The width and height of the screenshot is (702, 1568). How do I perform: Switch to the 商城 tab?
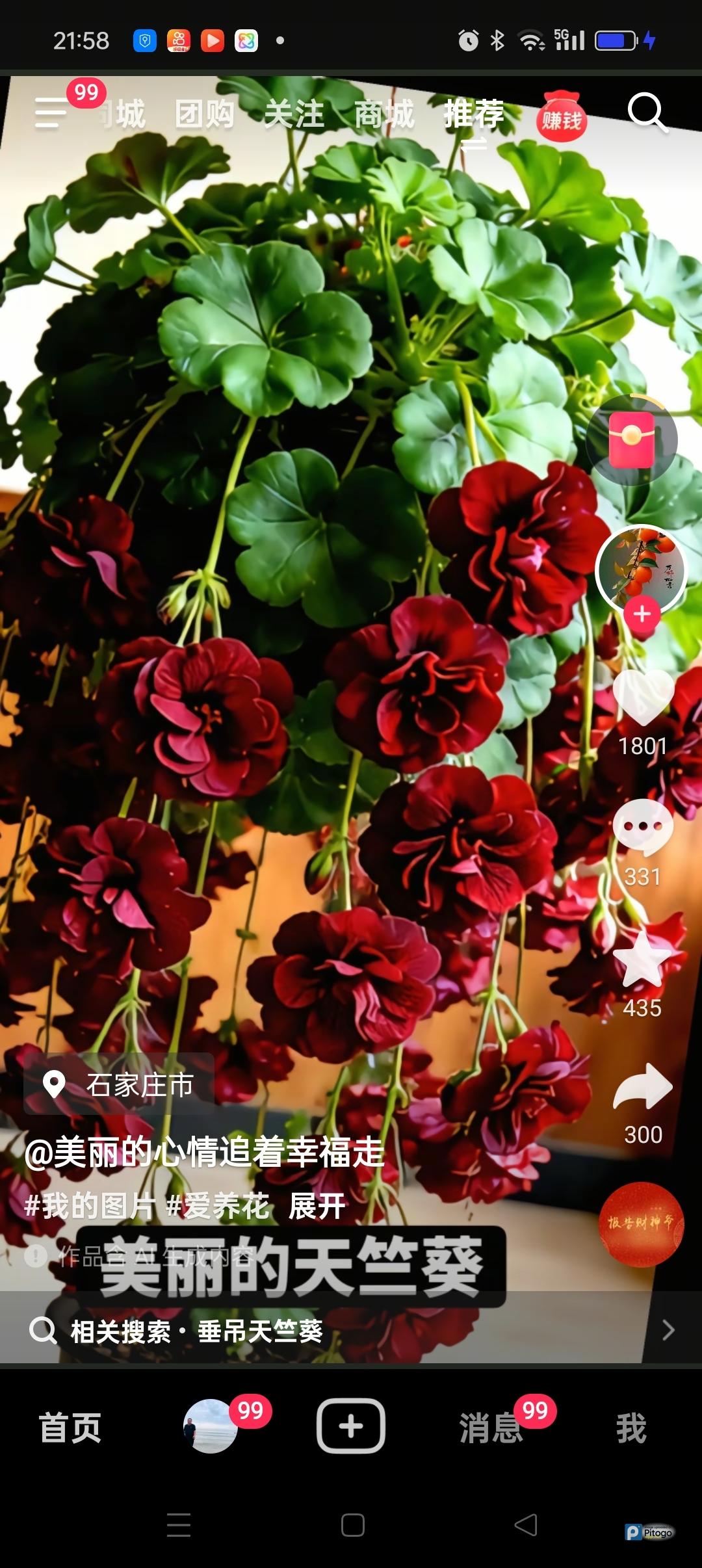[x=384, y=115]
